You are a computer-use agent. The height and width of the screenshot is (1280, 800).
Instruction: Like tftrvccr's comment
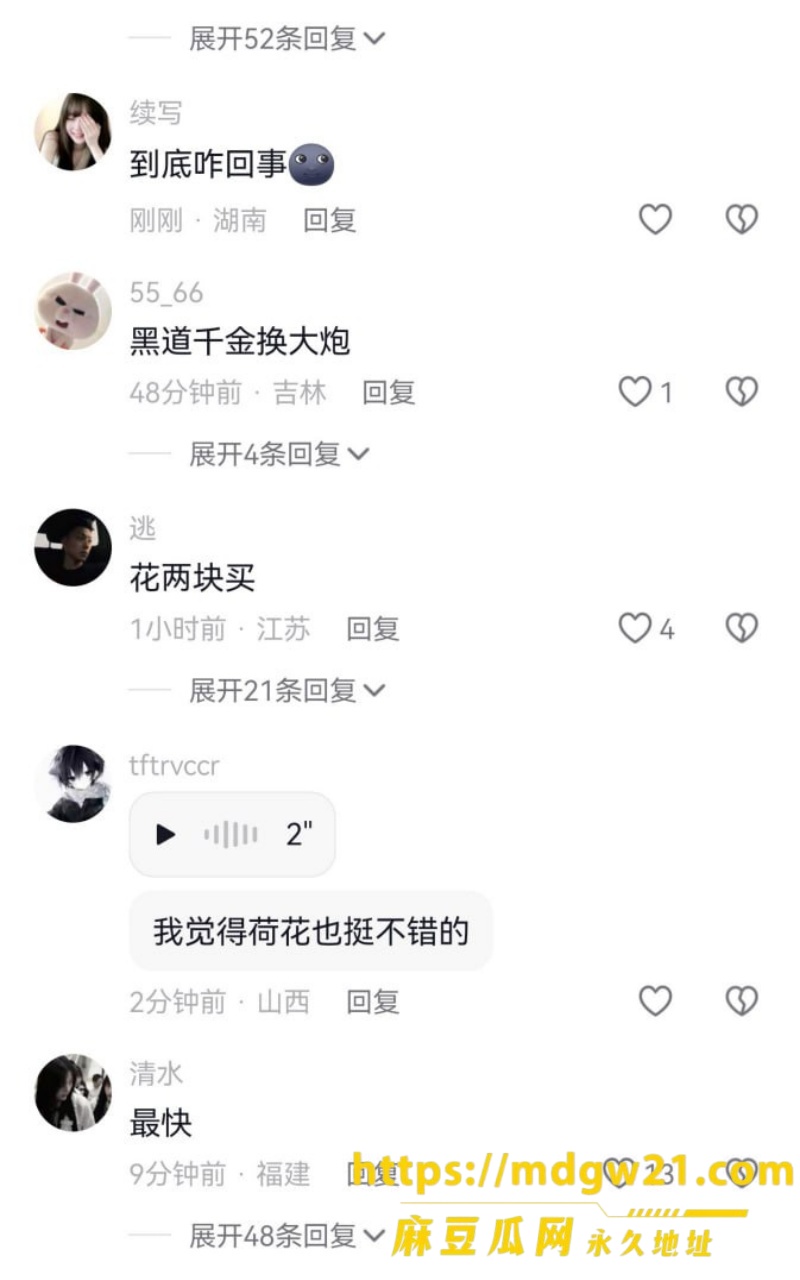[655, 1000]
